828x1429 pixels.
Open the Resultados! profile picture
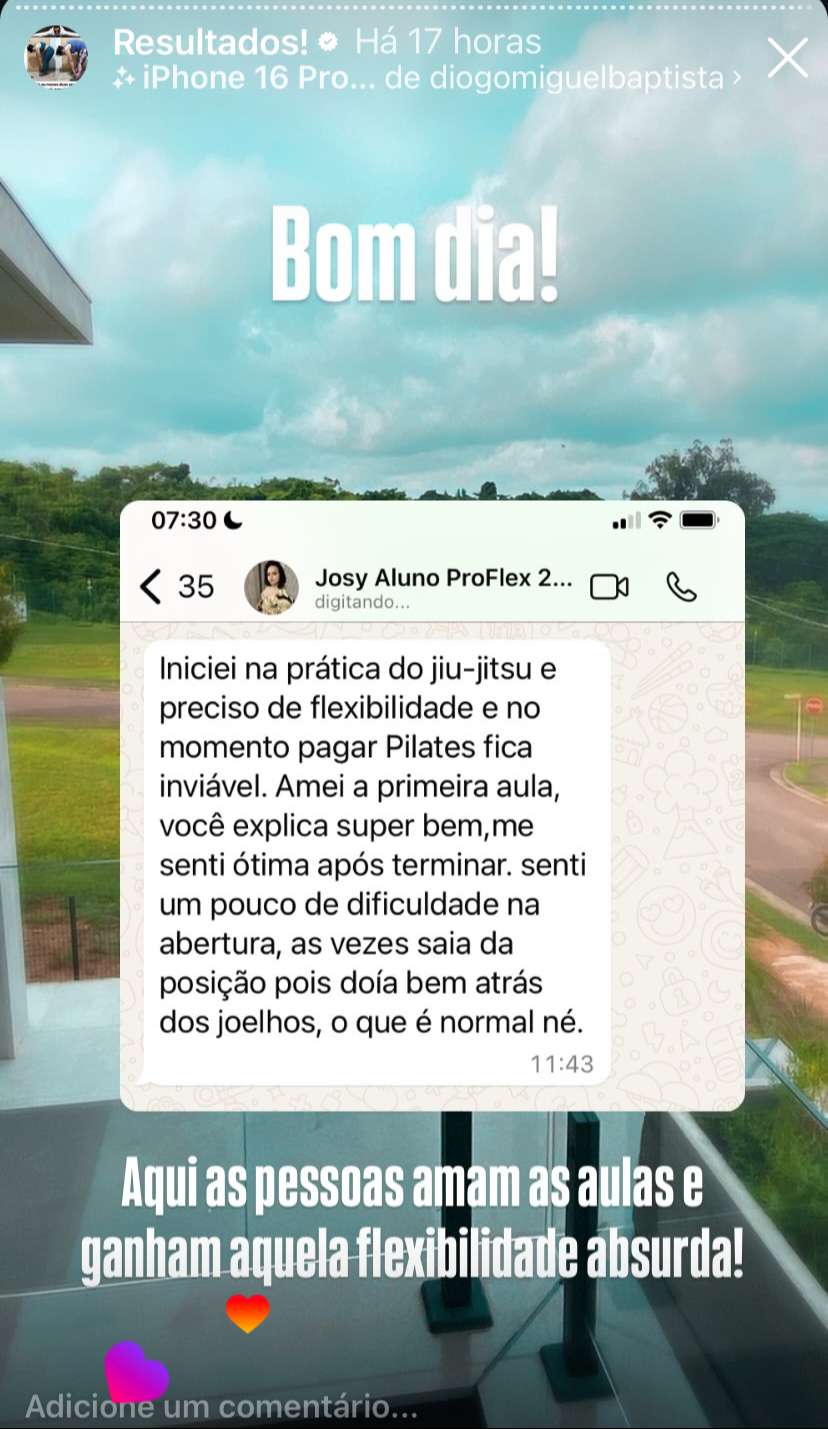(55, 57)
